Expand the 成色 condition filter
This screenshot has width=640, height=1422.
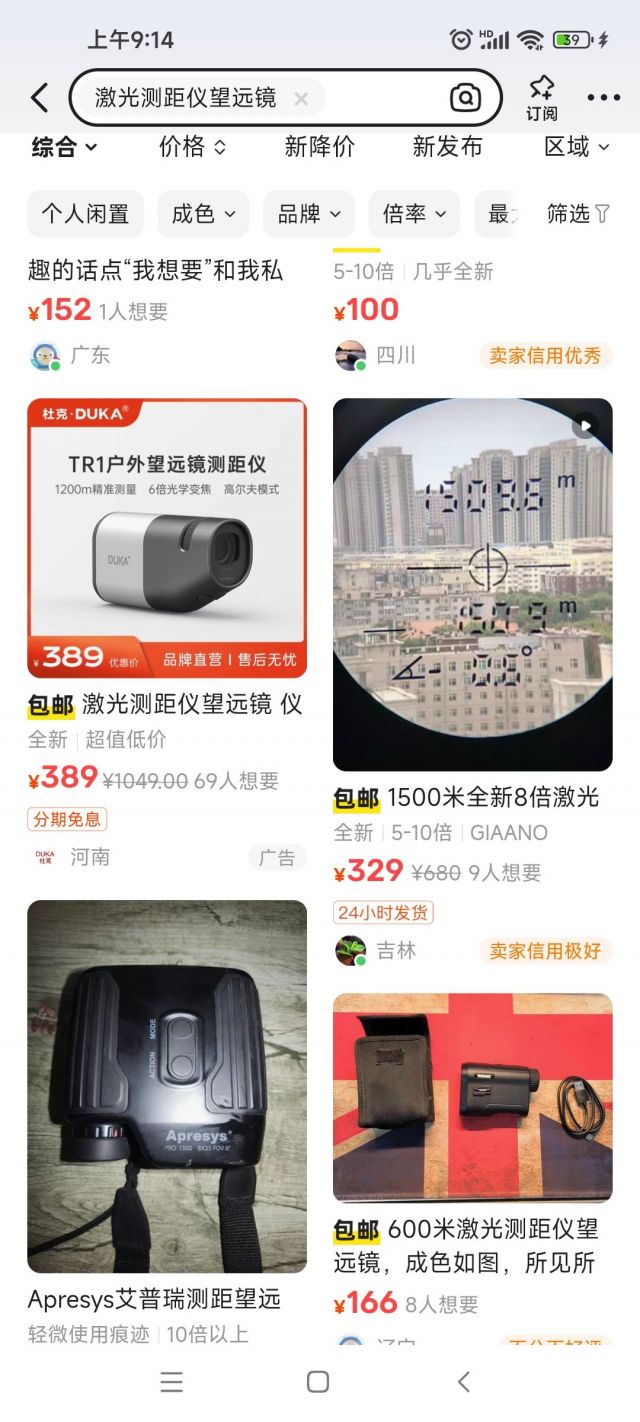click(x=204, y=214)
